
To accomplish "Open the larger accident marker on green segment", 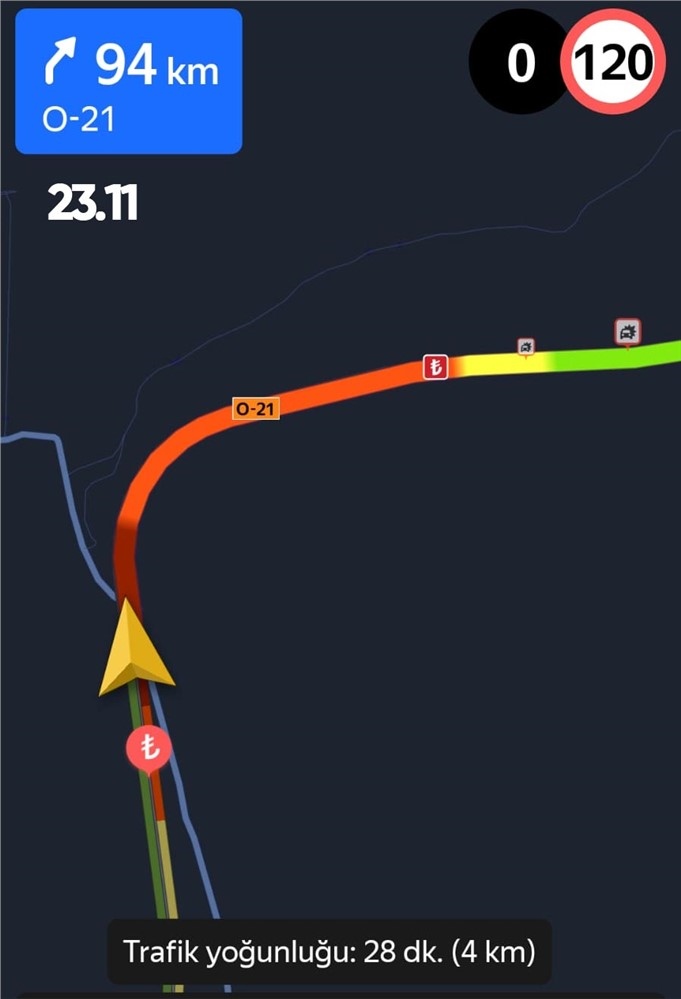I will click(x=627, y=331).
